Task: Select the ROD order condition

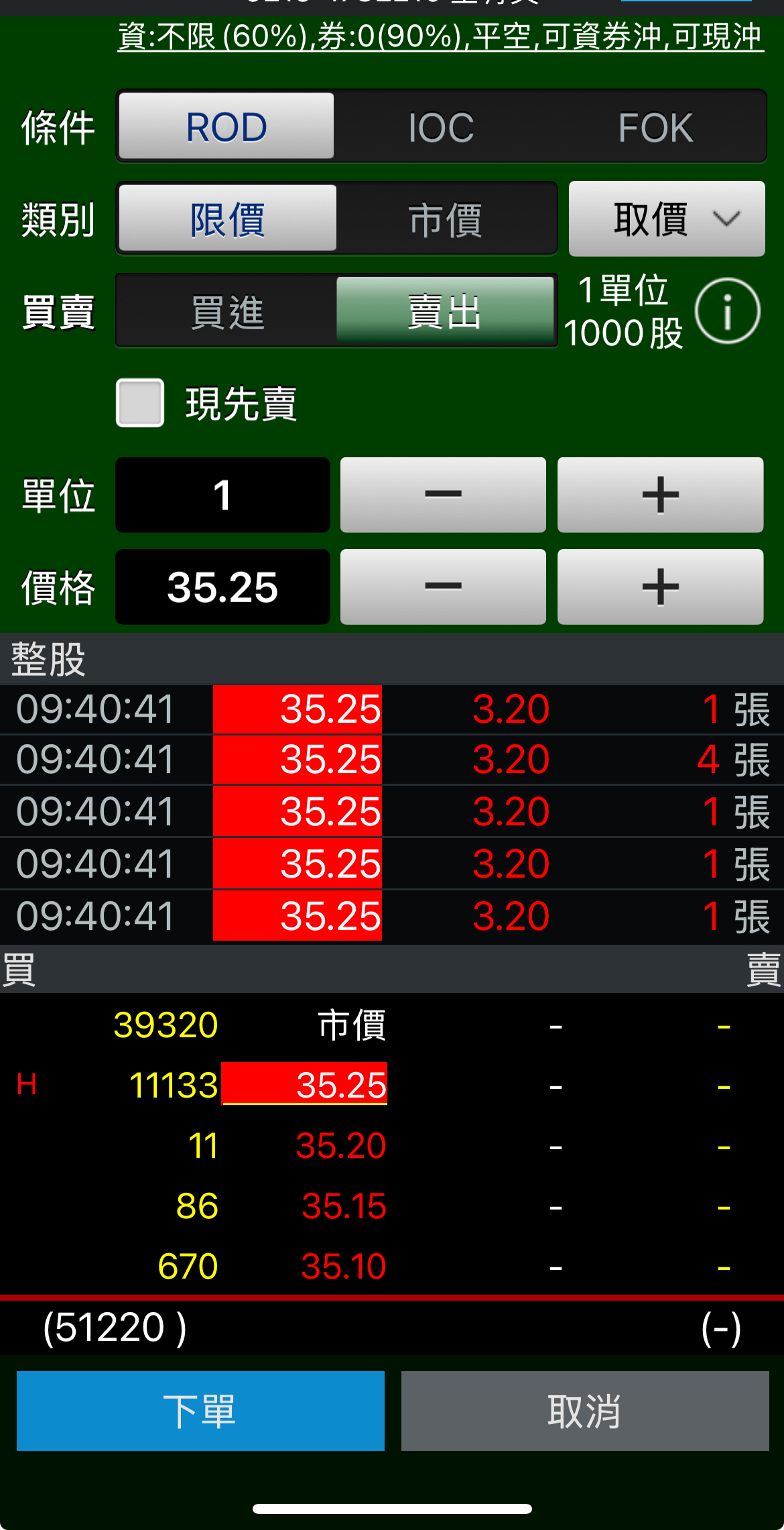Action: click(x=225, y=127)
